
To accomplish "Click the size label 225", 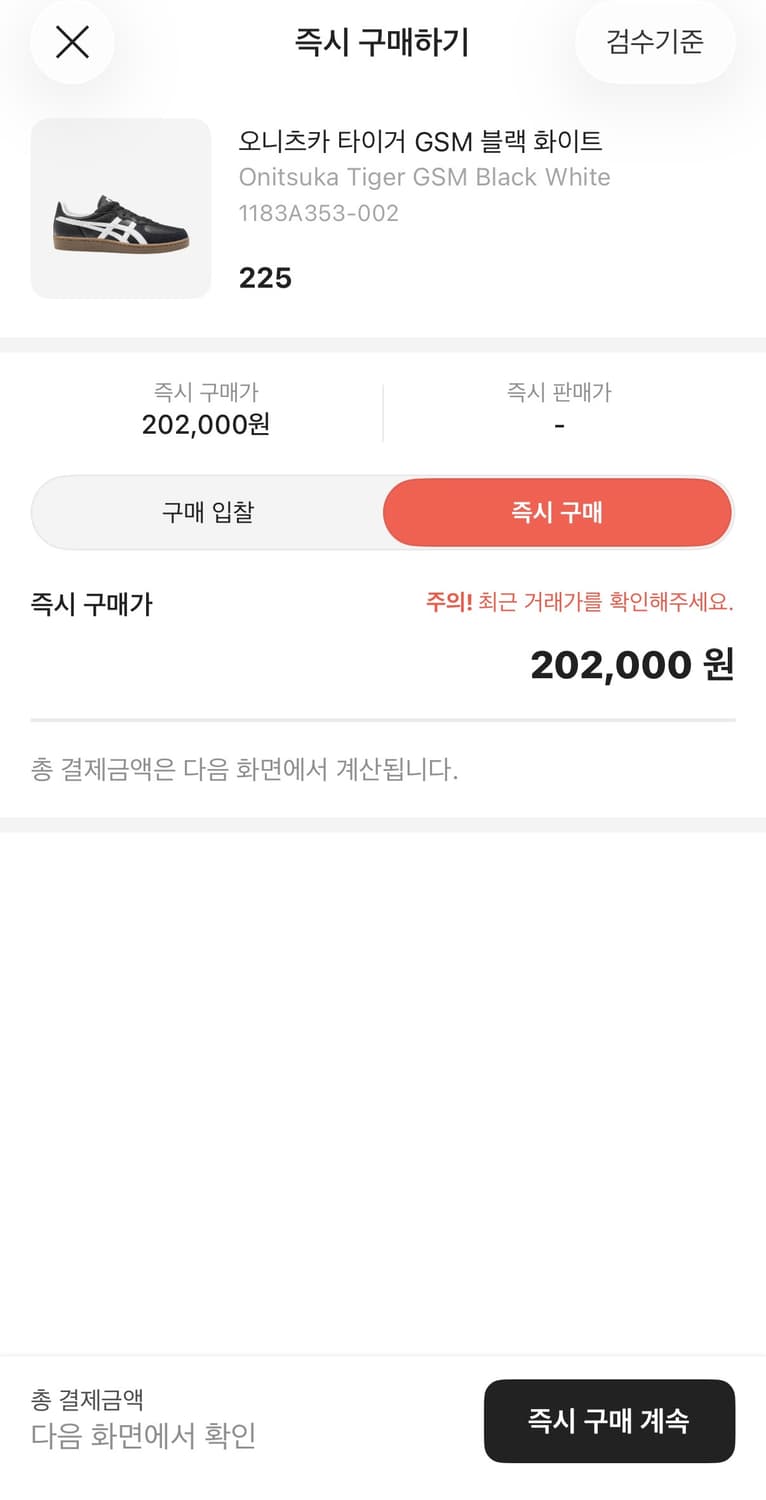I will 264,278.
